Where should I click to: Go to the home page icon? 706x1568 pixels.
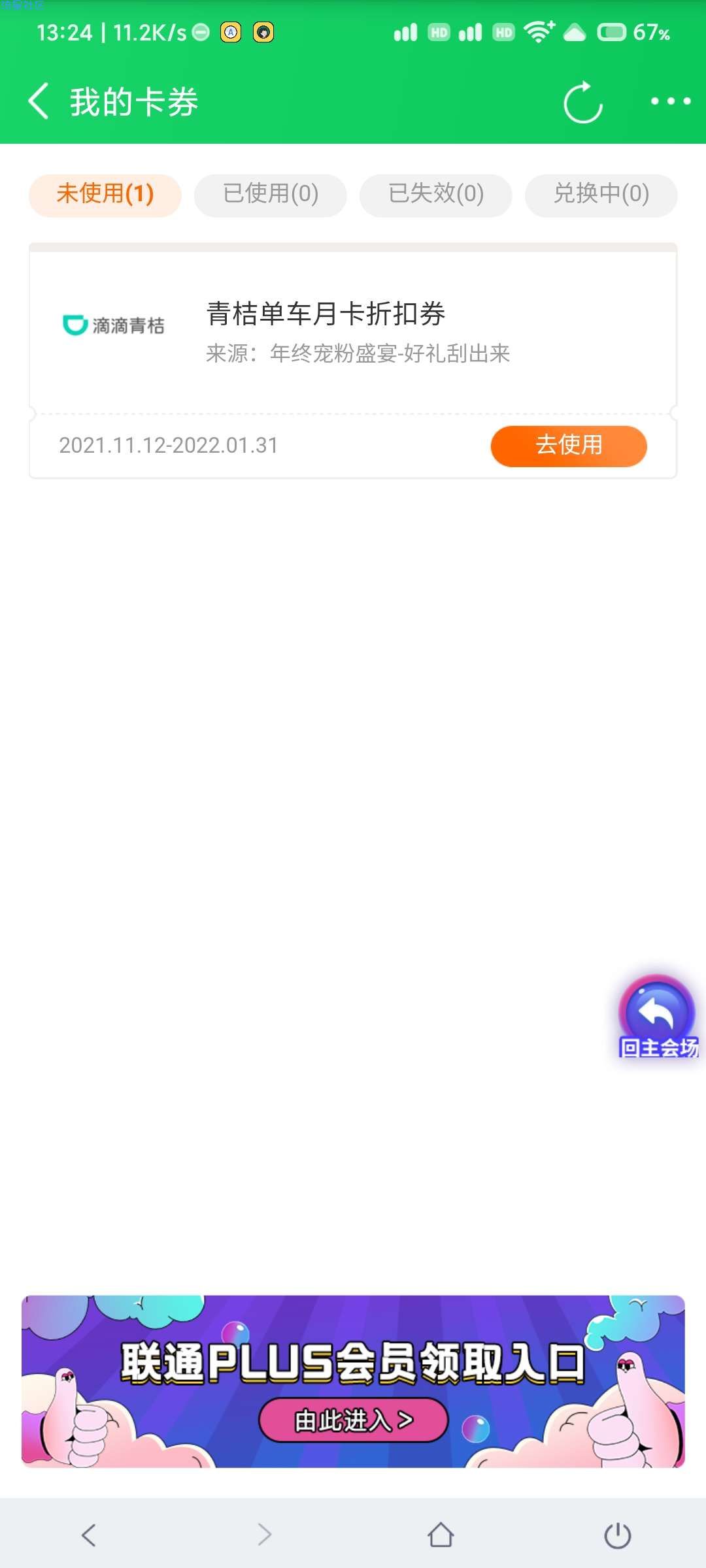click(x=441, y=1535)
